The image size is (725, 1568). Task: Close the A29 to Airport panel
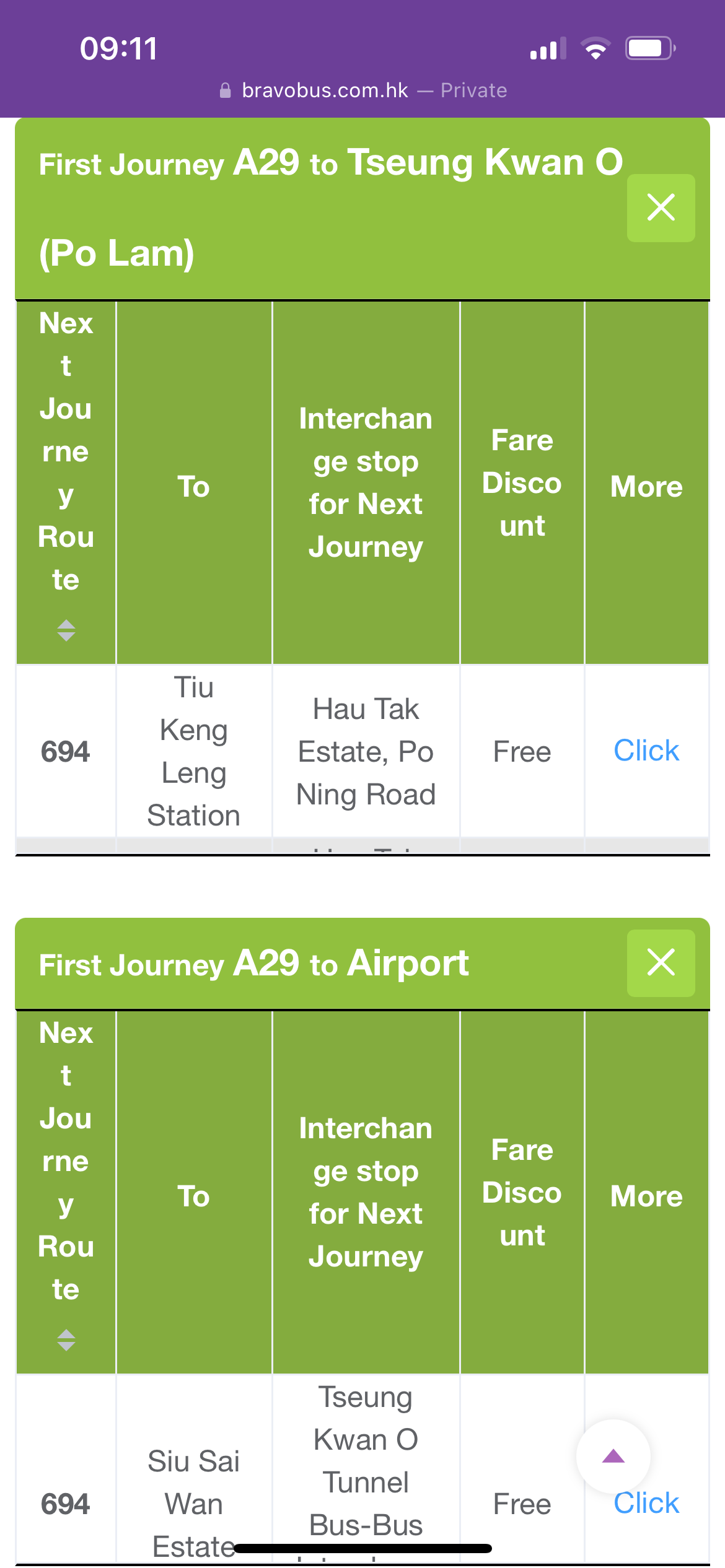tap(661, 963)
